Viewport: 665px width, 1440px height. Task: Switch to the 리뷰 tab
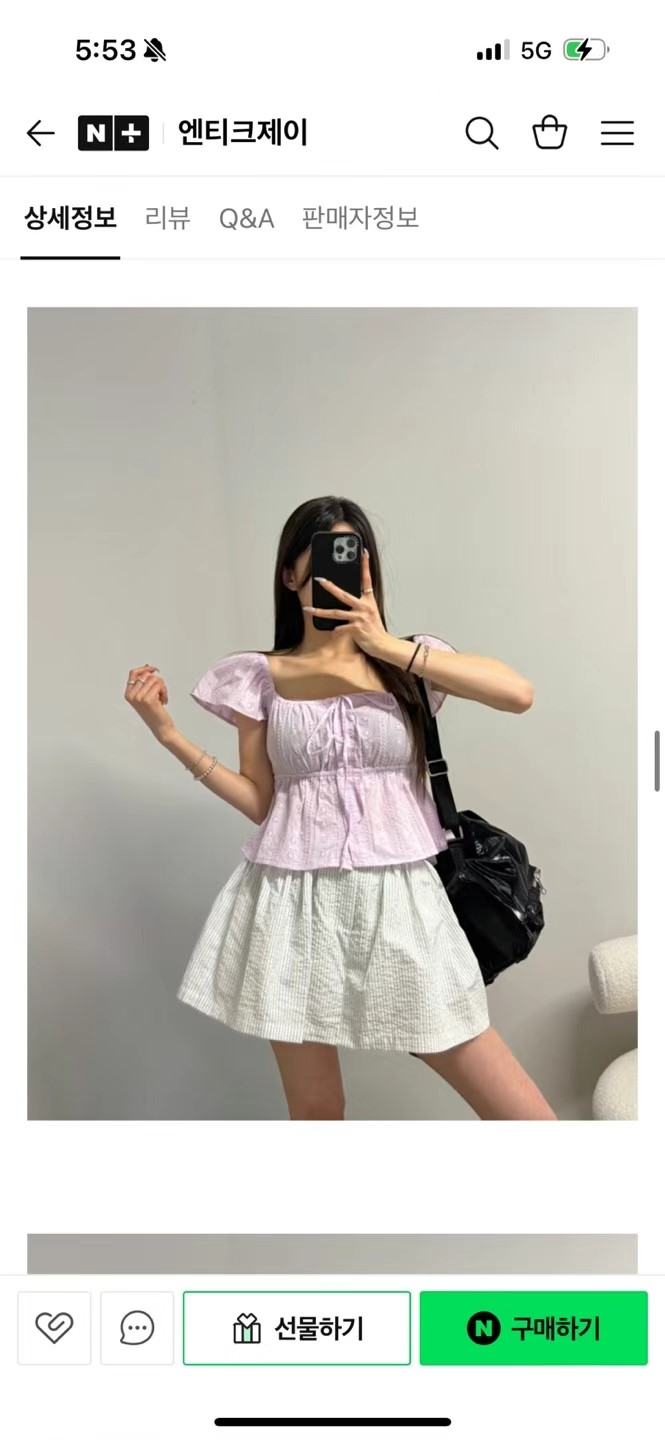tap(167, 218)
